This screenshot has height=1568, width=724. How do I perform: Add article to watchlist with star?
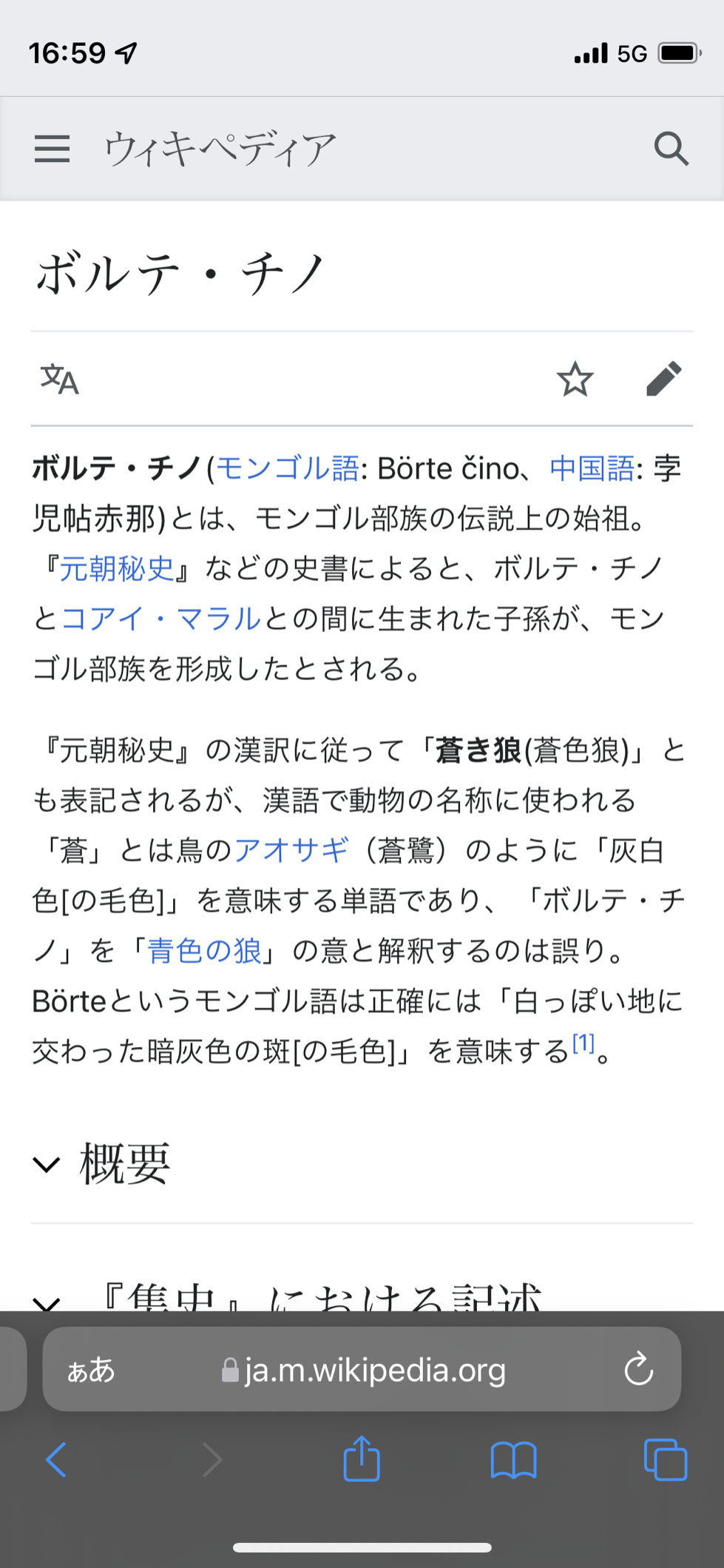point(575,380)
